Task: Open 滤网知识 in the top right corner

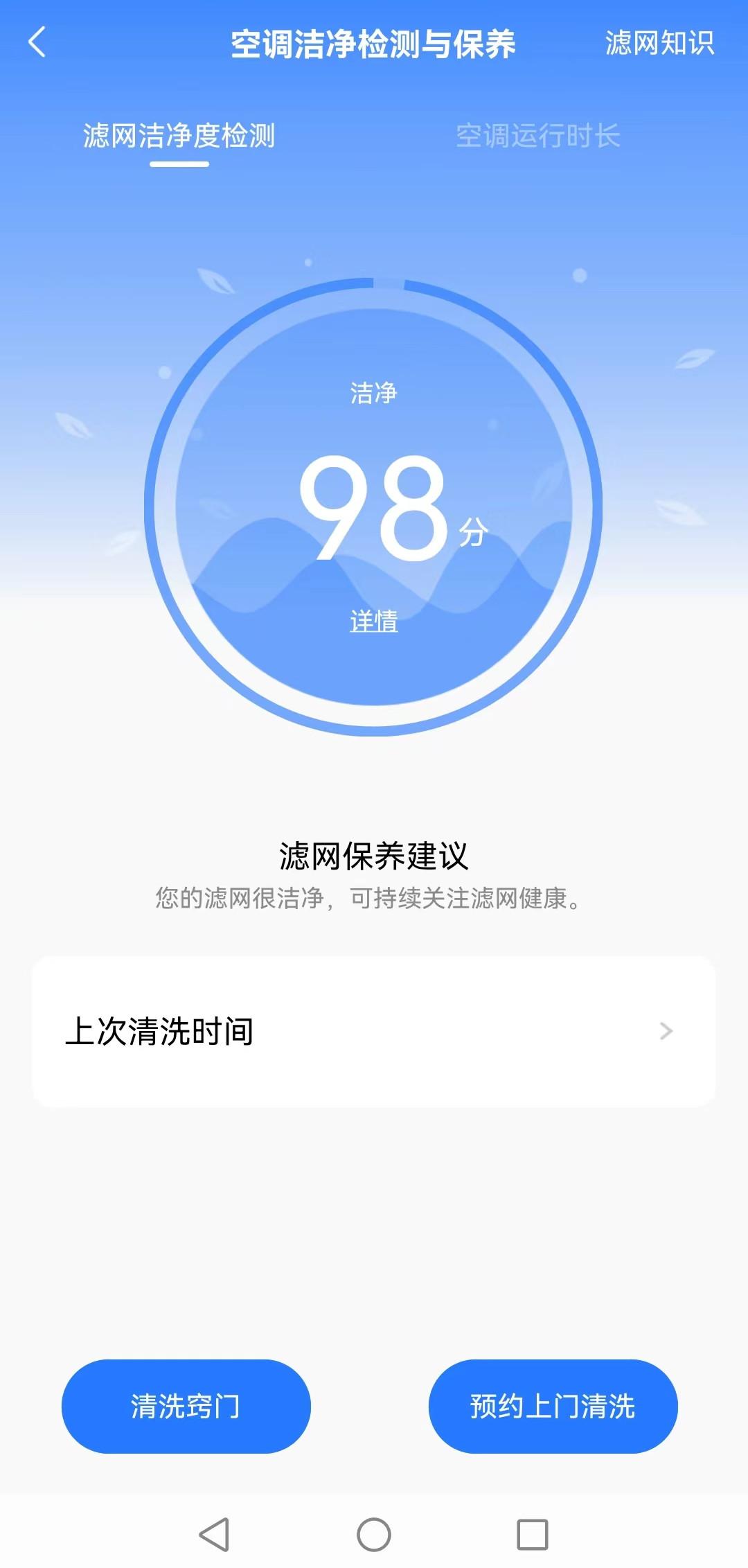Action: 658,43
